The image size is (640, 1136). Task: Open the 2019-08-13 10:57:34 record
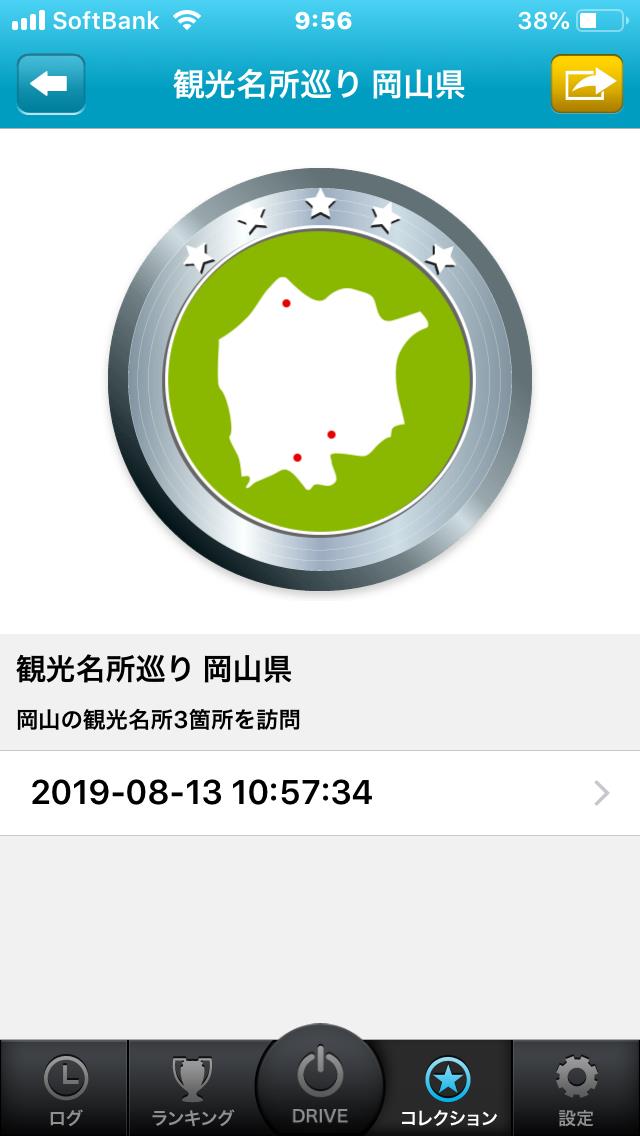coord(320,793)
